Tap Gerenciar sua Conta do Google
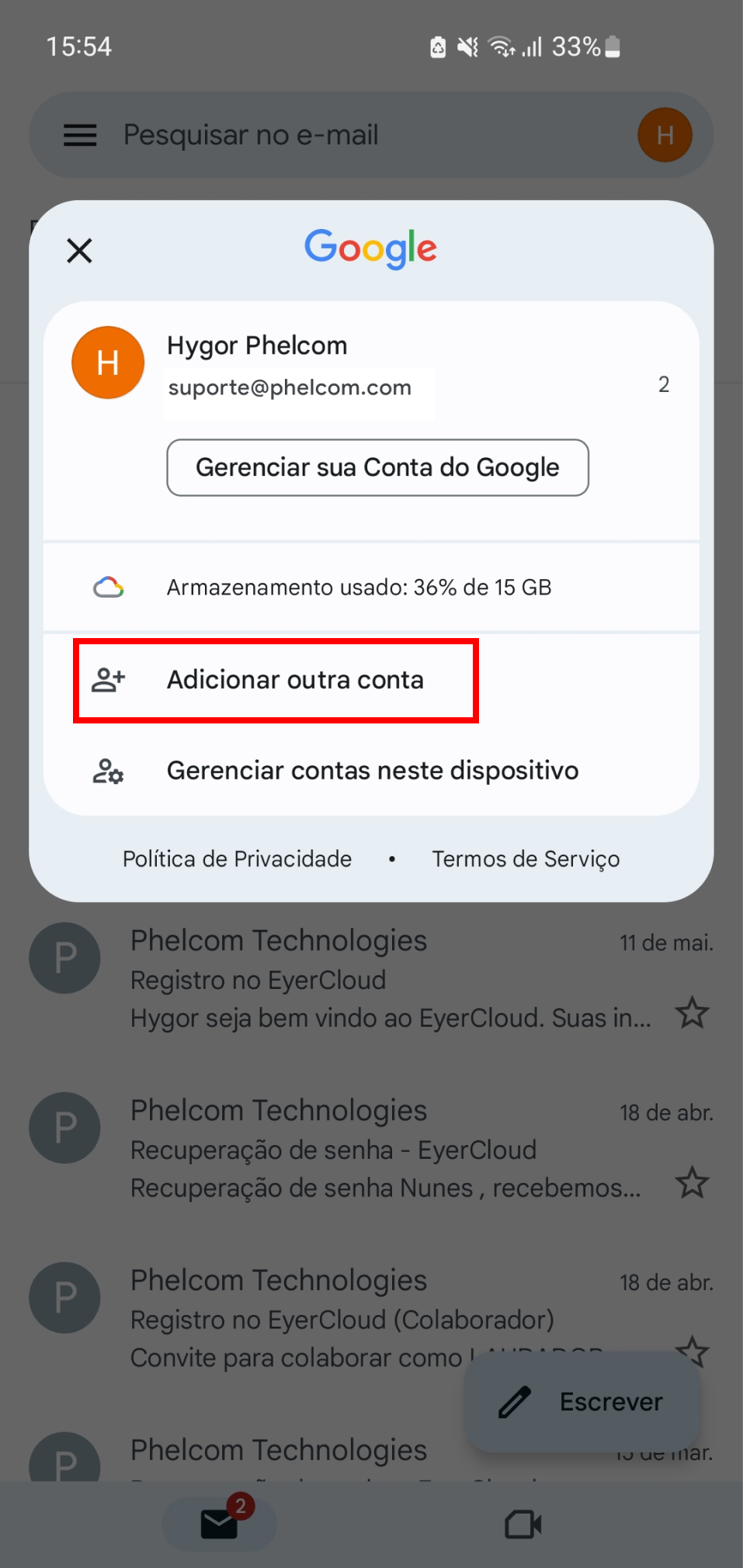The height and width of the screenshot is (1568, 743). pos(377,467)
